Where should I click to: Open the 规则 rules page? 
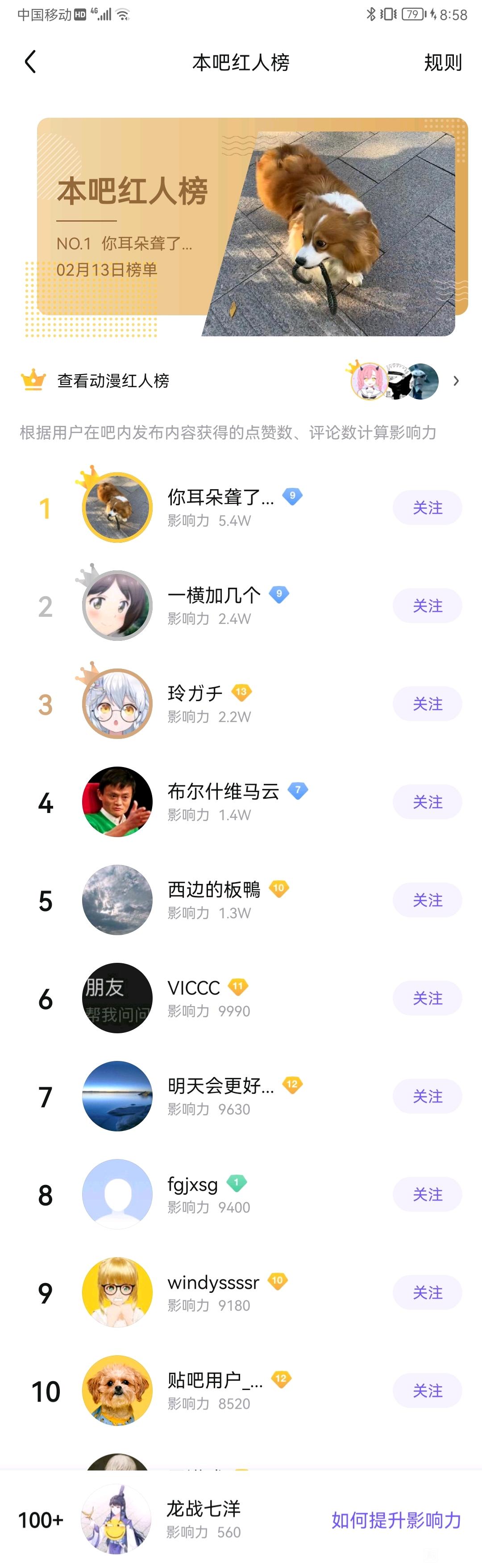(442, 62)
